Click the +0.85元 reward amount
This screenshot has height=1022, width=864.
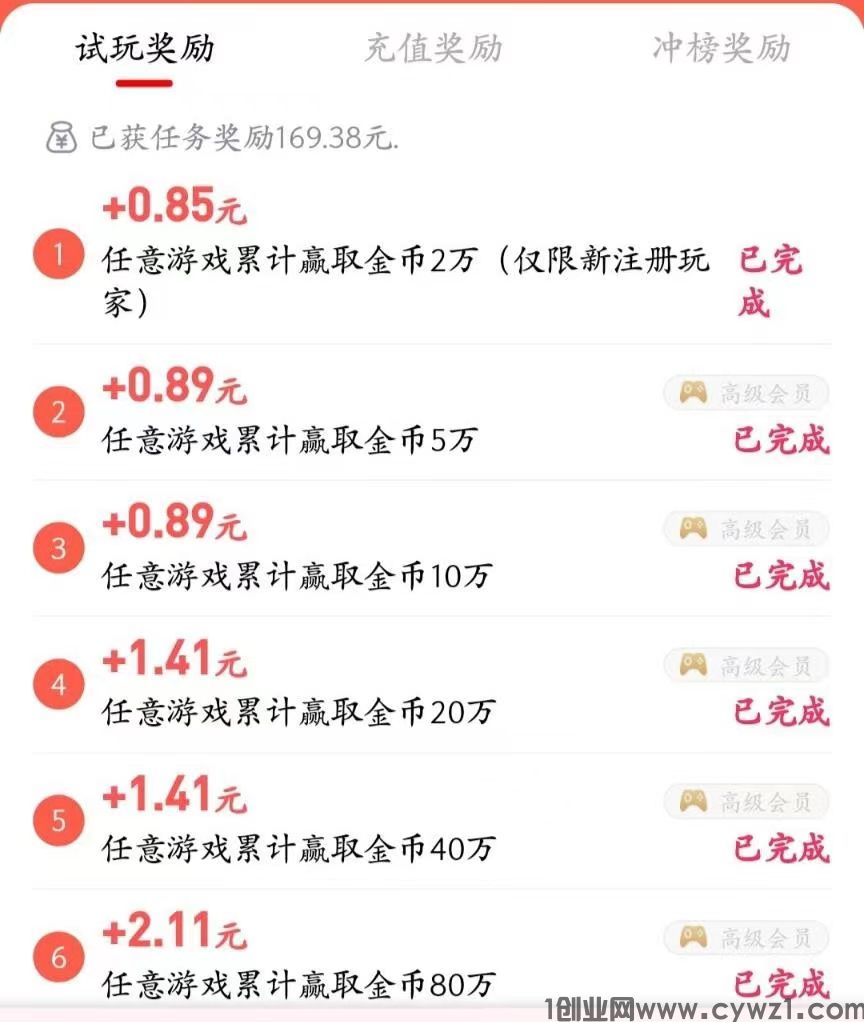[172, 205]
